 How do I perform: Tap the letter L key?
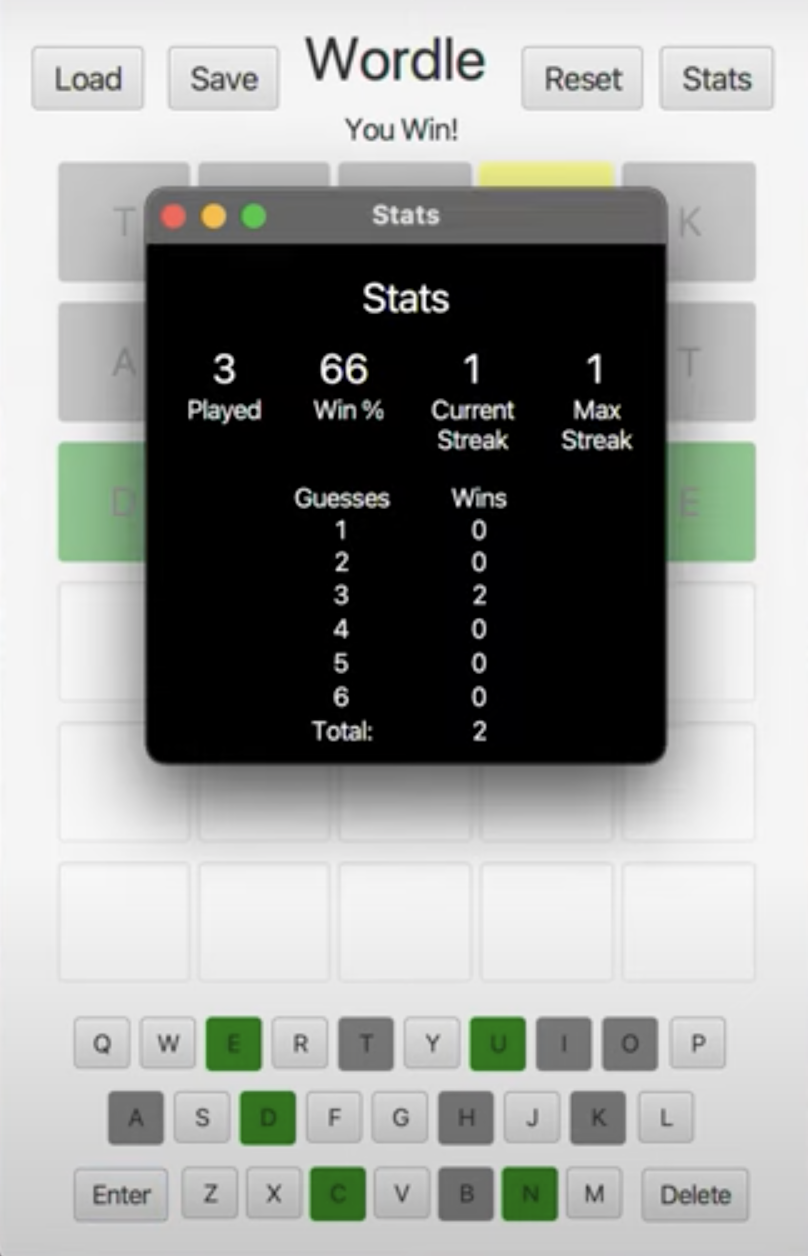666,1118
